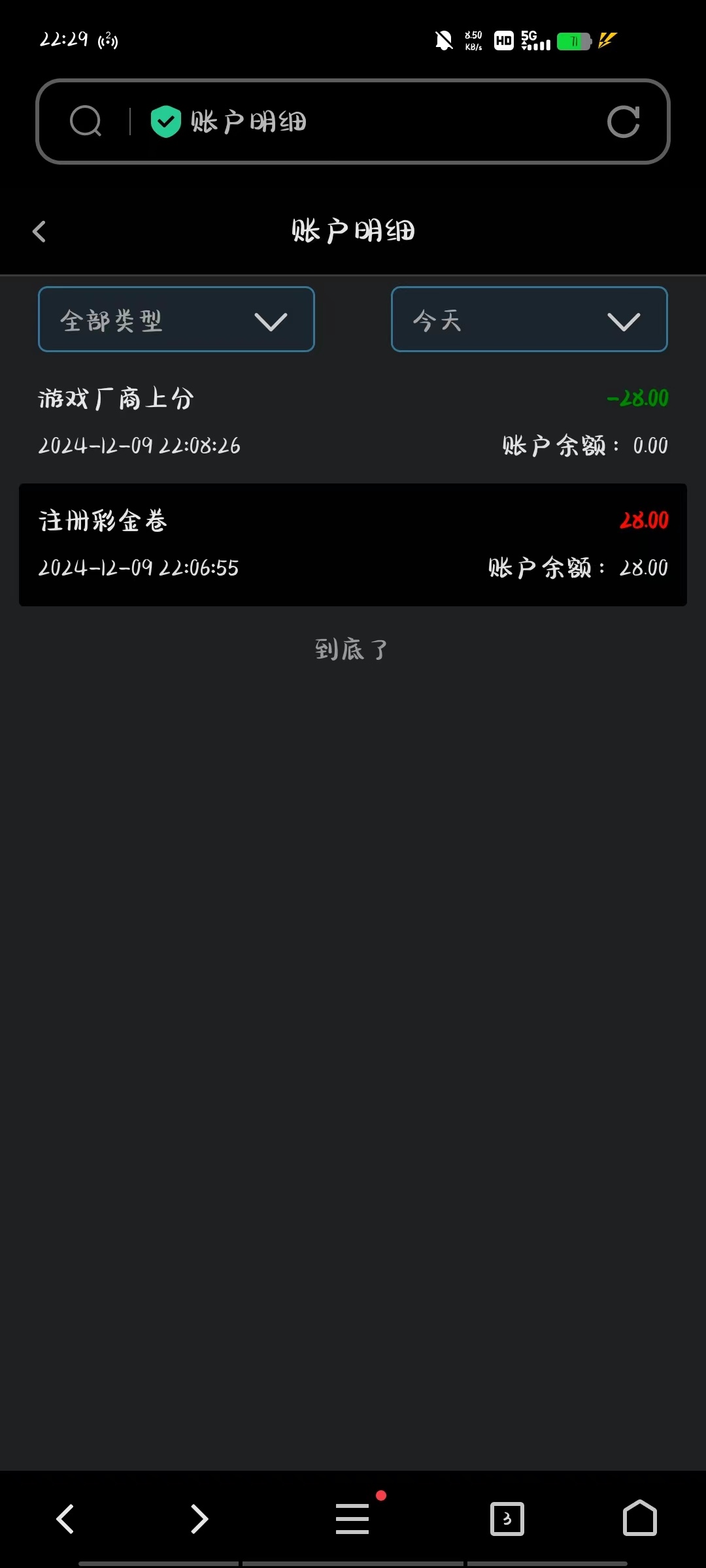
Task: Reload the page with refresh icon
Action: click(623, 122)
